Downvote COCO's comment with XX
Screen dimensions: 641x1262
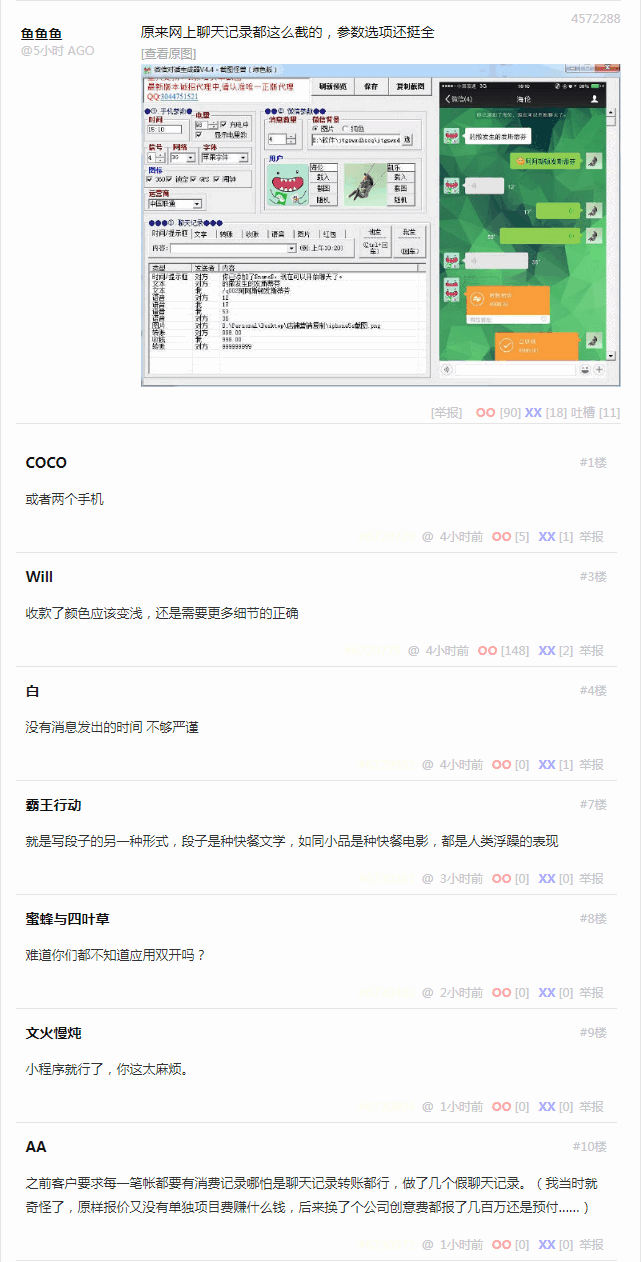point(547,537)
